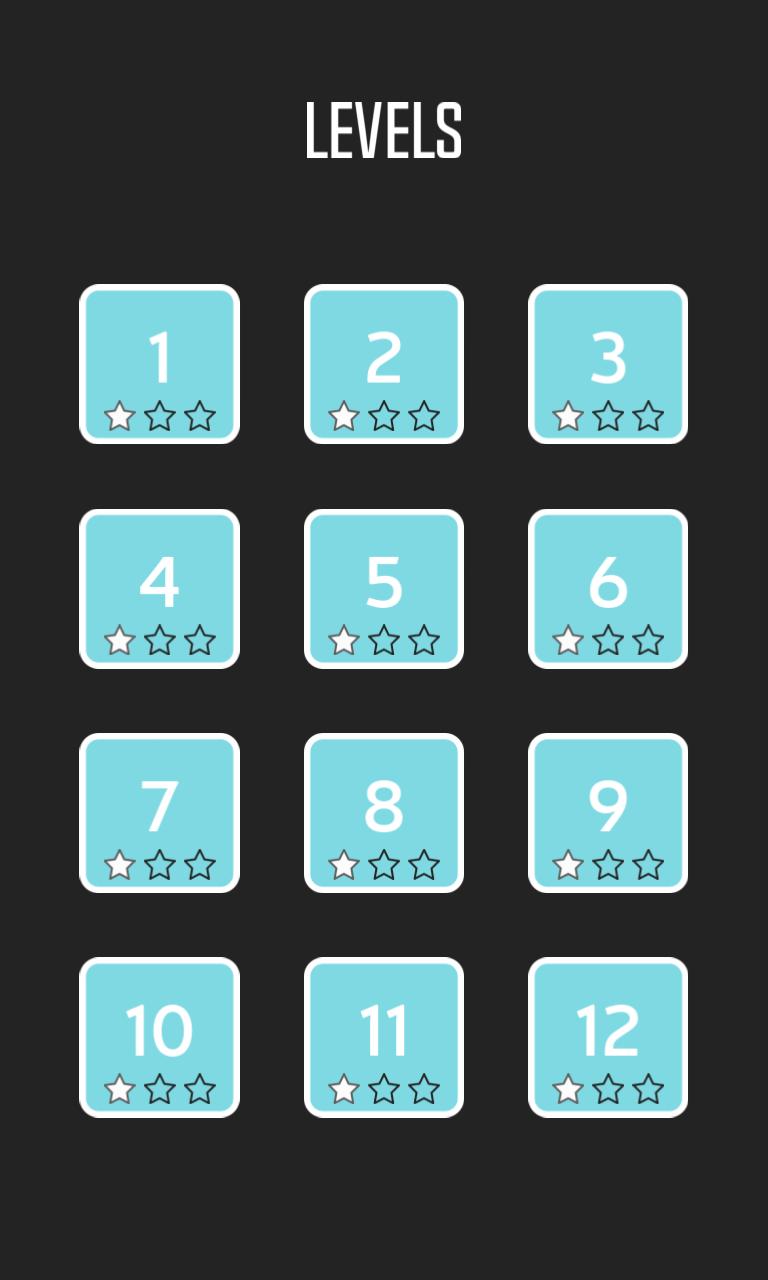
Task: Launch level 8
Action: (384, 813)
